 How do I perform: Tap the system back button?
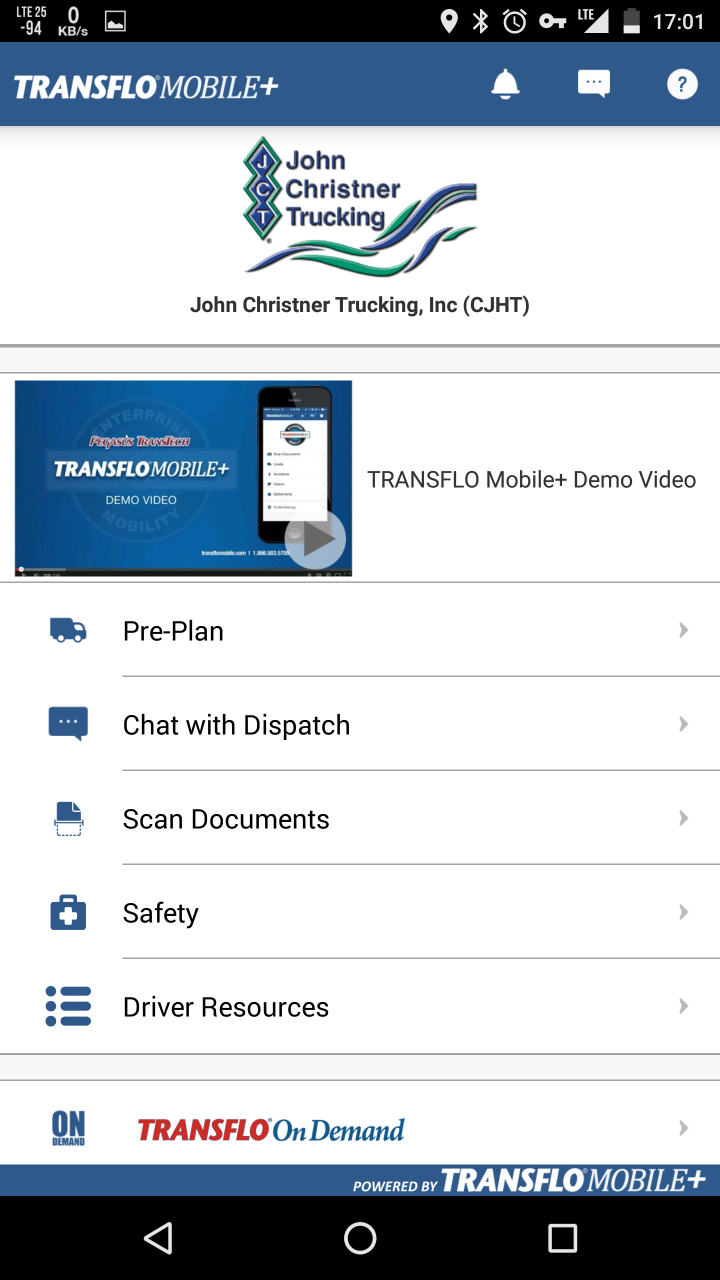point(158,1238)
